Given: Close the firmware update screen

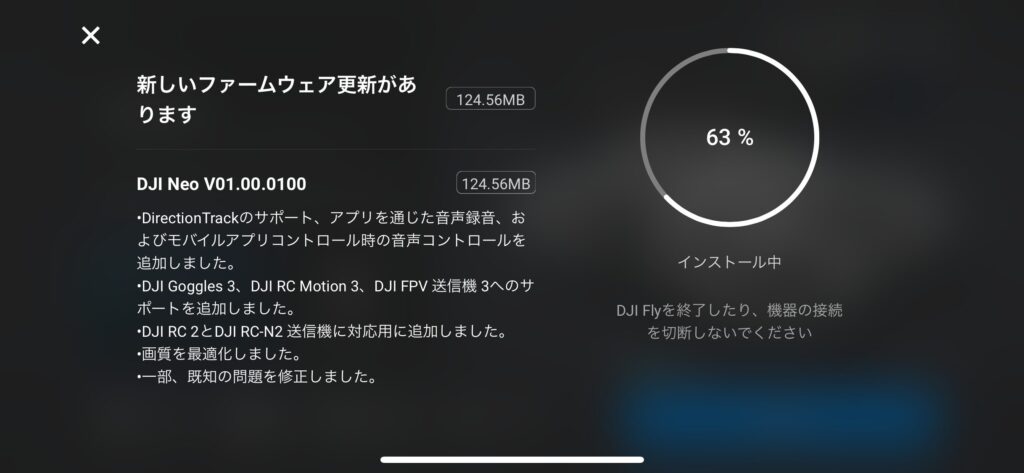Looking at the screenshot, I should coord(90,36).
